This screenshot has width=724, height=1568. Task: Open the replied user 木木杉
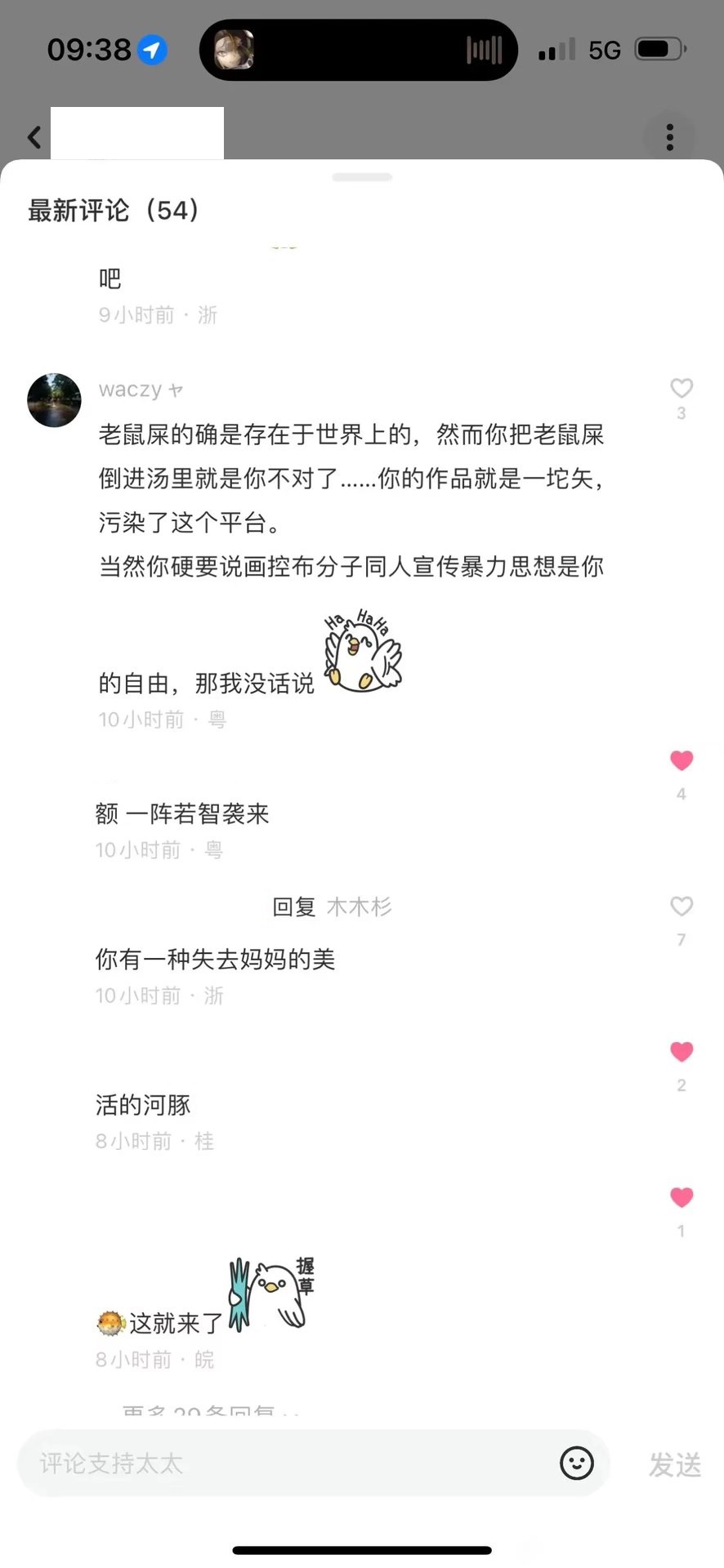pyautogui.click(x=359, y=906)
